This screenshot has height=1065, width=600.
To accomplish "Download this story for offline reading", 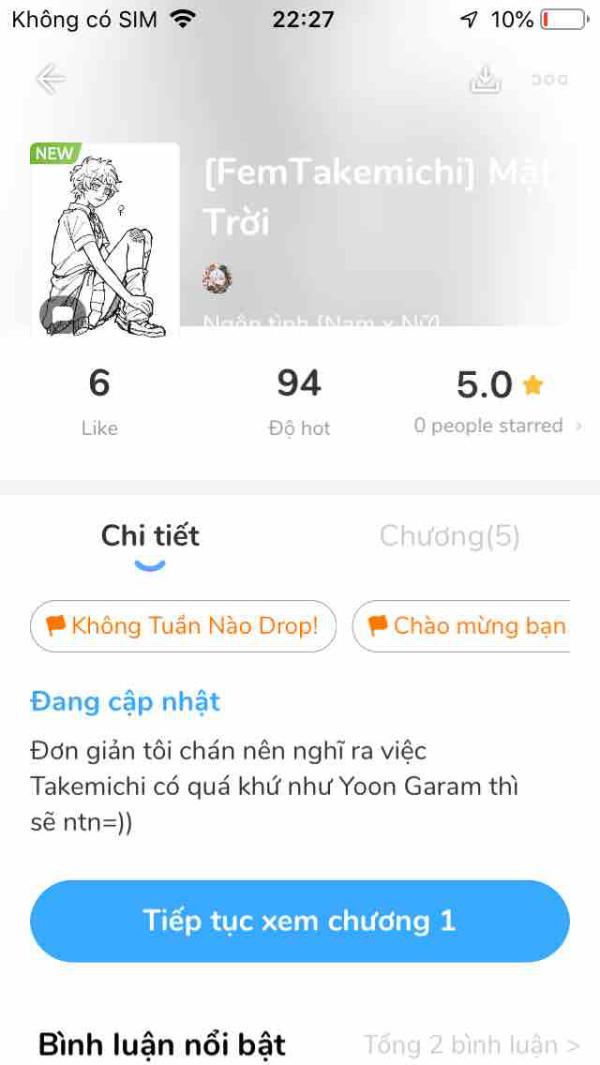I will pyautogui.click(x=485, y=79).
